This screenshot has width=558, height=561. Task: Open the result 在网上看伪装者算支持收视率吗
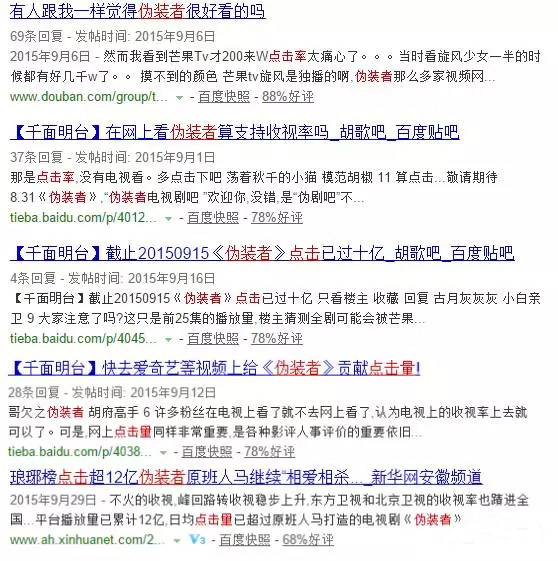[x=235, y=132]
